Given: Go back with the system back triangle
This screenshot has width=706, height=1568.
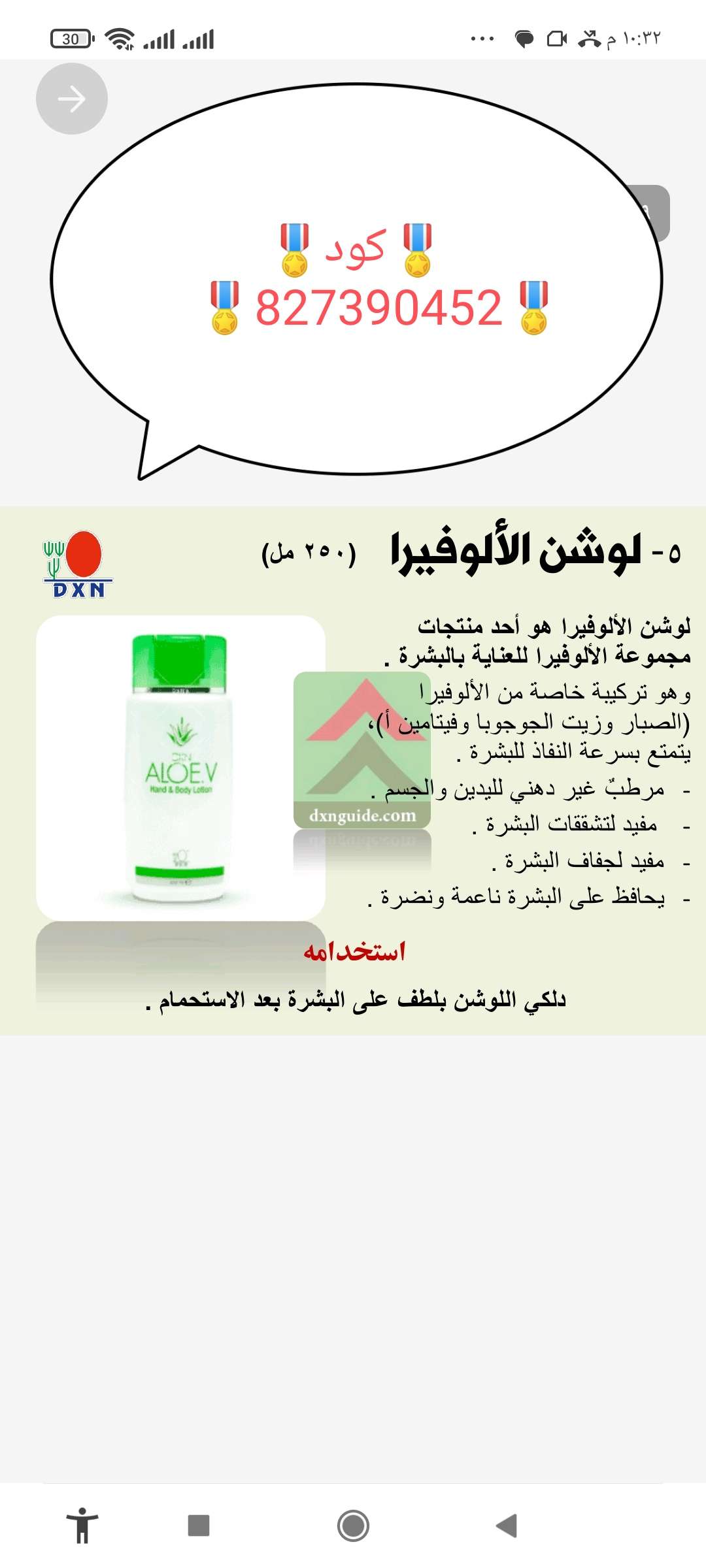Looking at the screenshot, I should pyautogui.click(x=507, y=1526).
